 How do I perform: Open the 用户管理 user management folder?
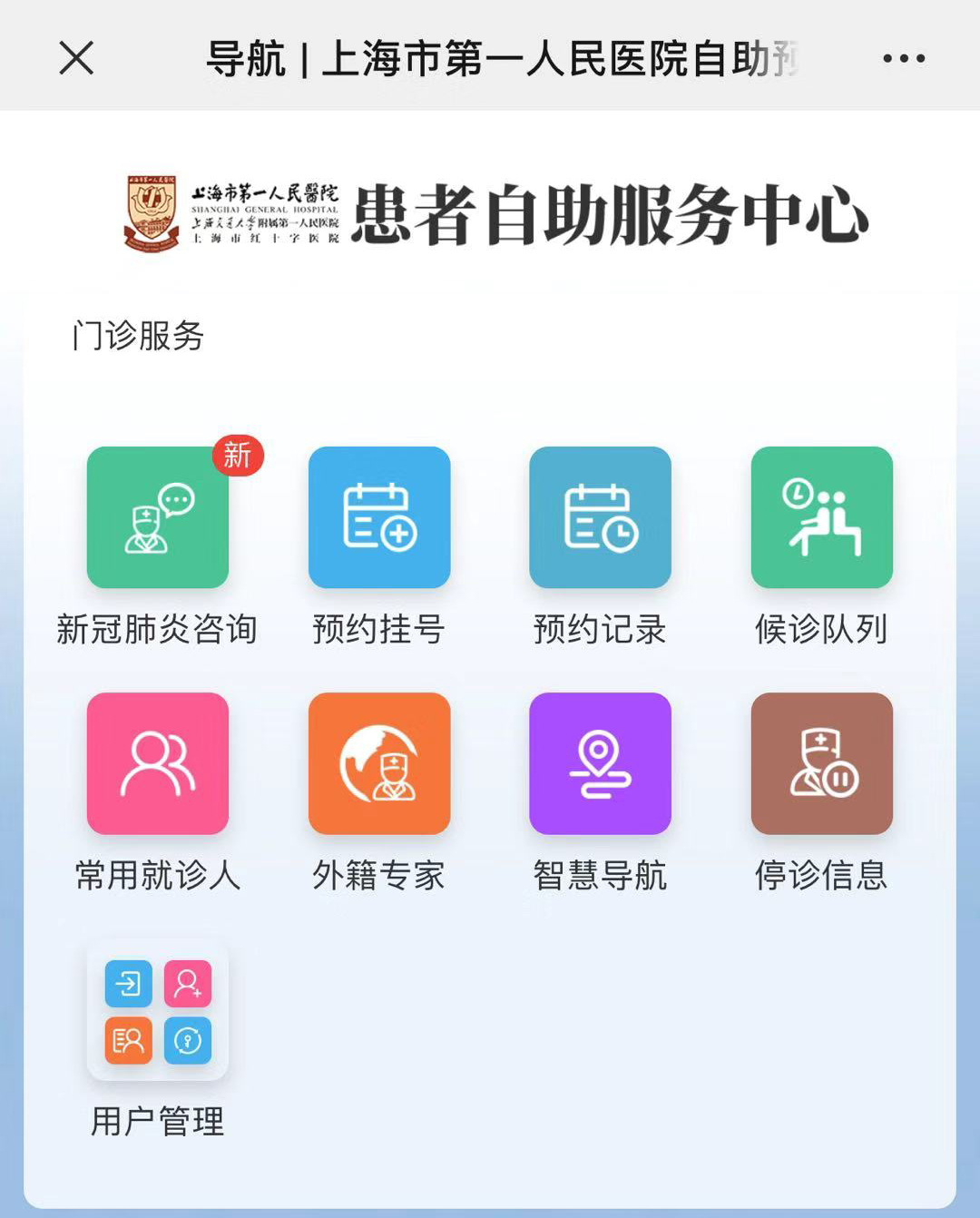[x=158, y=1011]
